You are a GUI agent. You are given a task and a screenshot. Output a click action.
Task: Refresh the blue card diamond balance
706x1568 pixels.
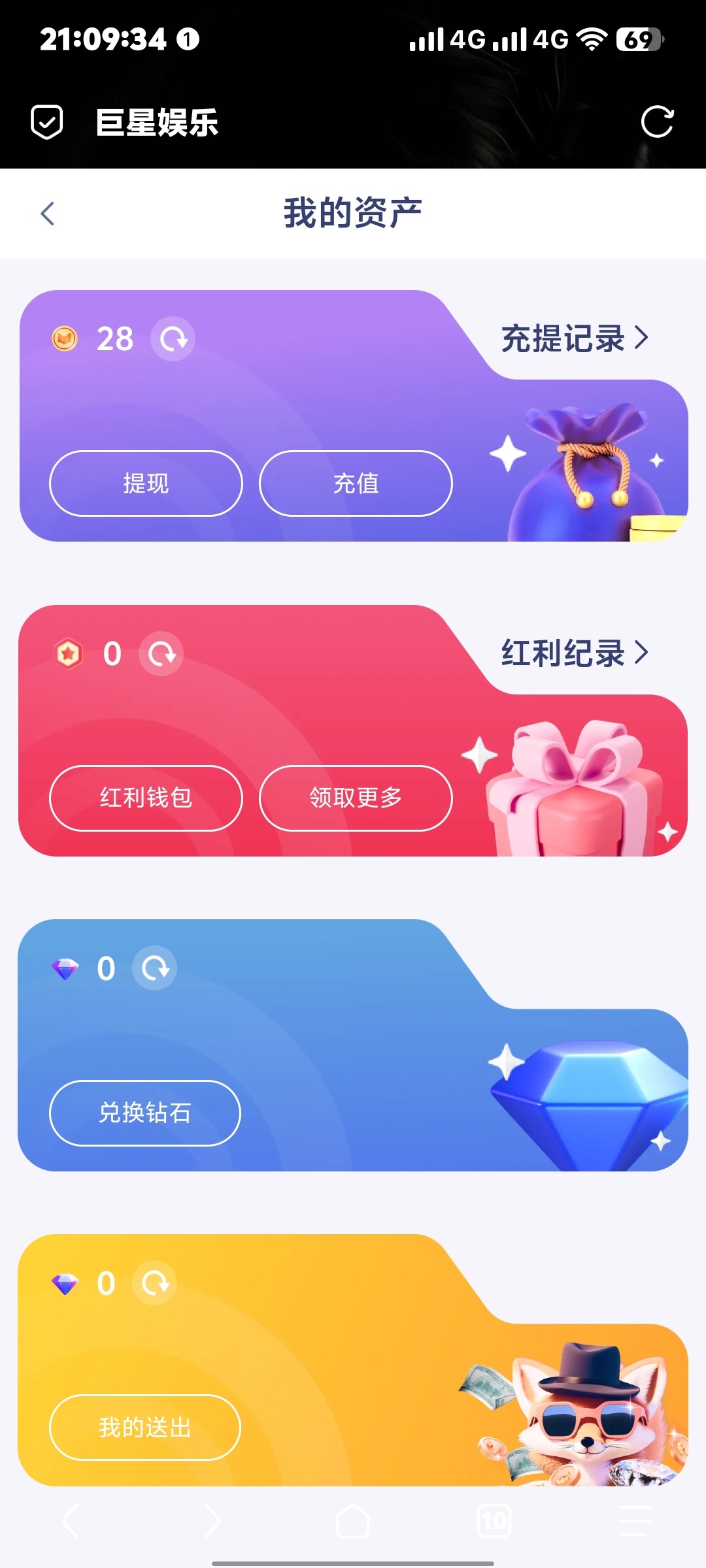pos(155,968)
